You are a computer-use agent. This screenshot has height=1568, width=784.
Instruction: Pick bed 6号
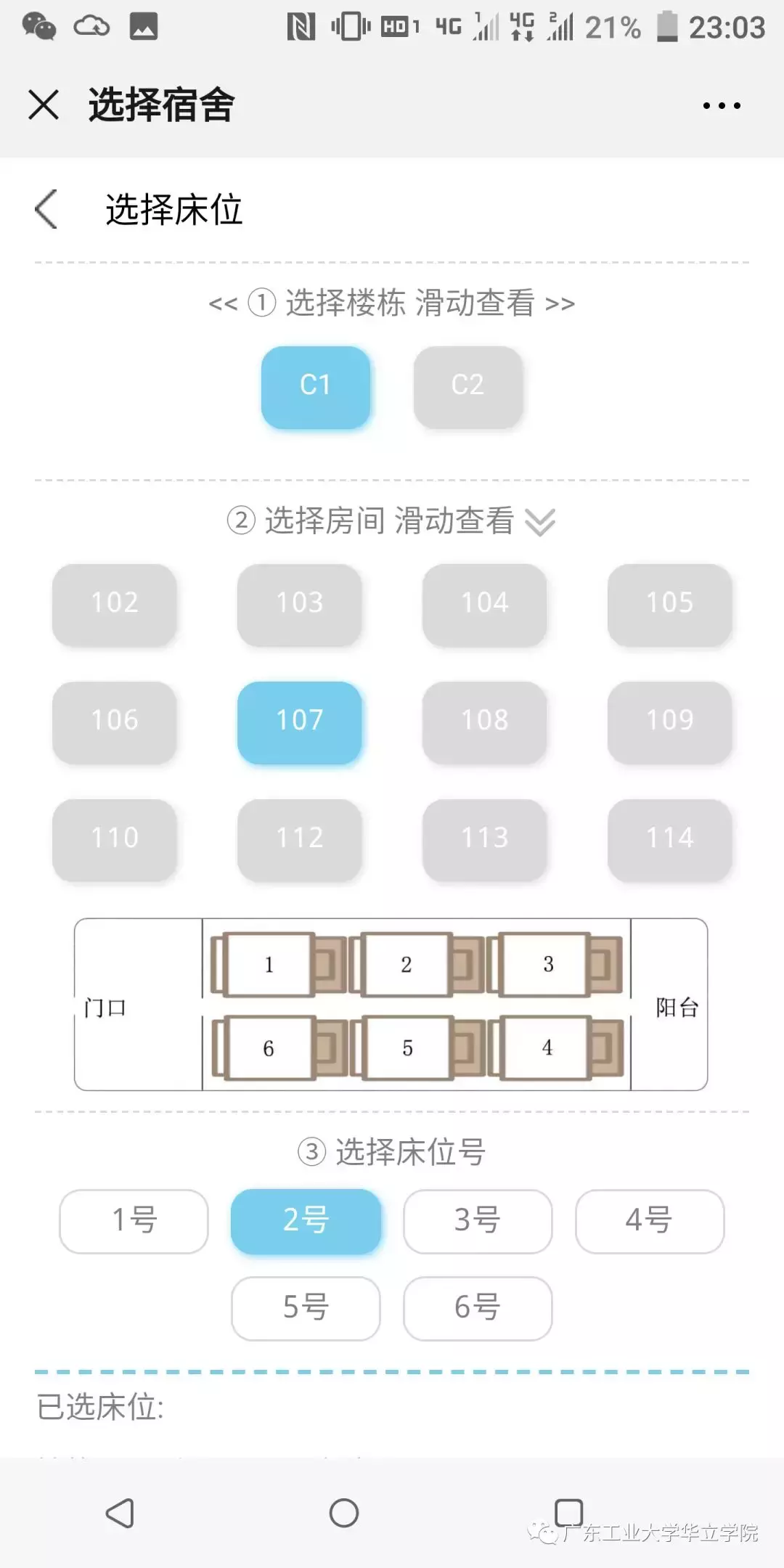[478, 1308]
